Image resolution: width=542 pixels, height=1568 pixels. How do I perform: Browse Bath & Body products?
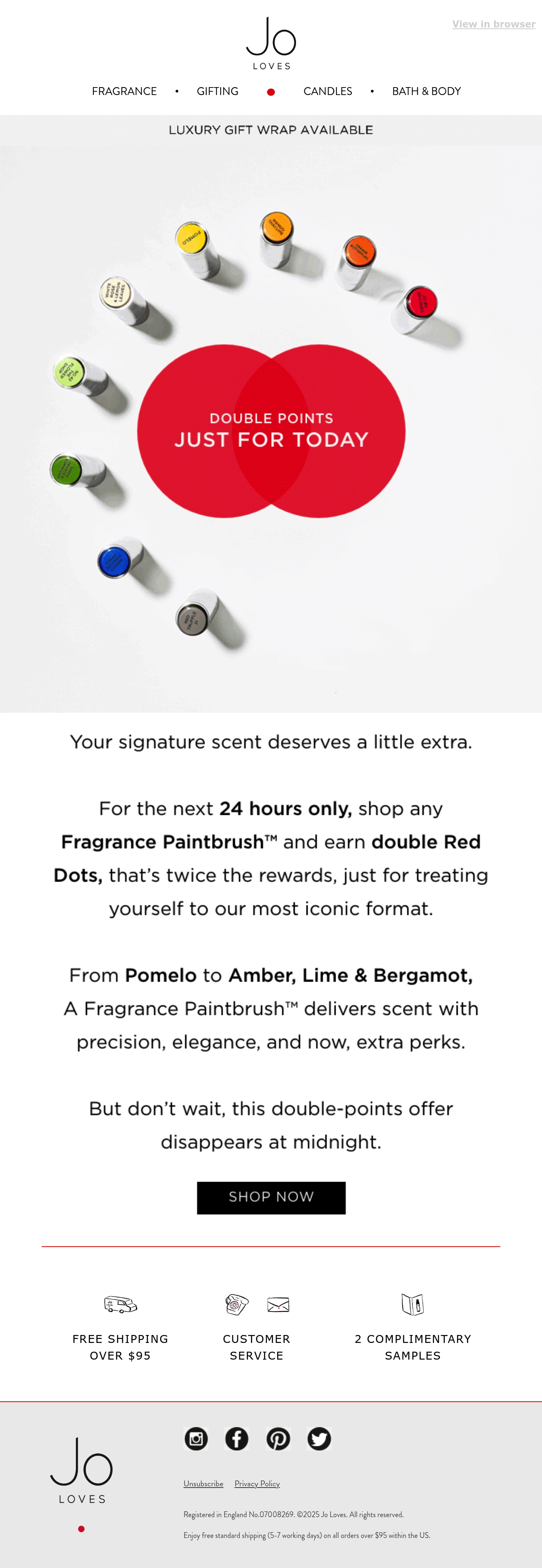426,91
